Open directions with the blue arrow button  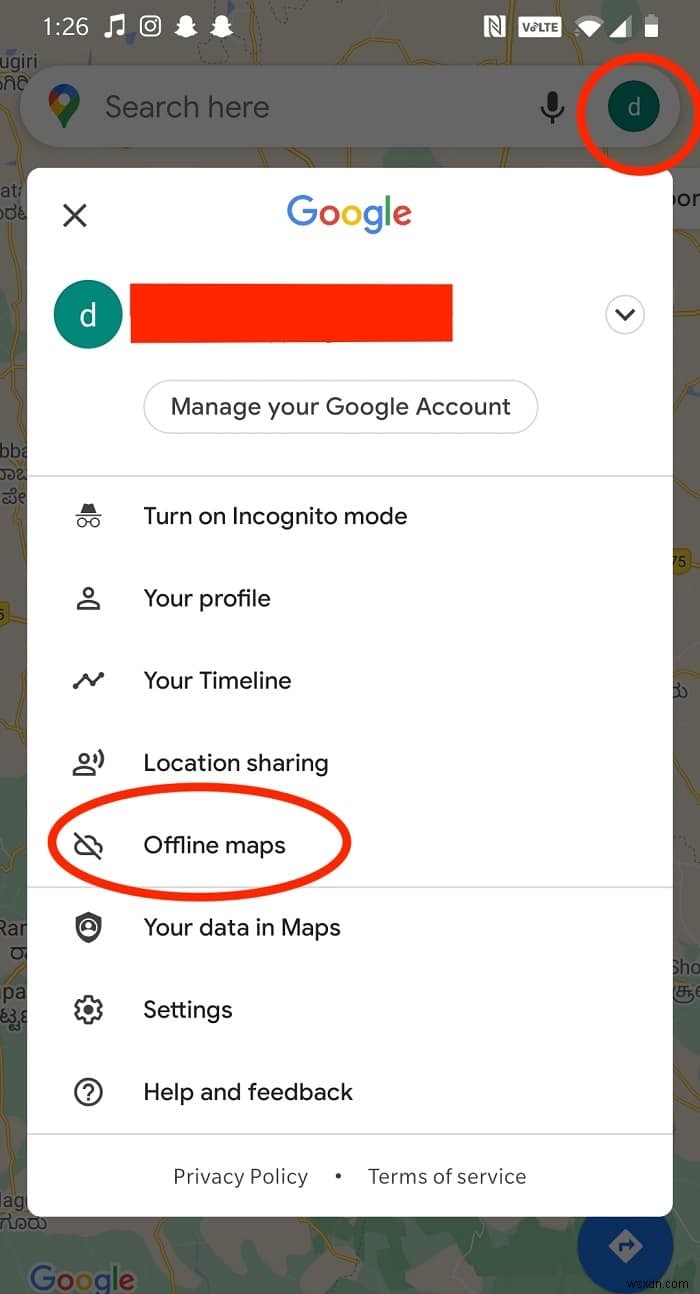pos(628,1246)
